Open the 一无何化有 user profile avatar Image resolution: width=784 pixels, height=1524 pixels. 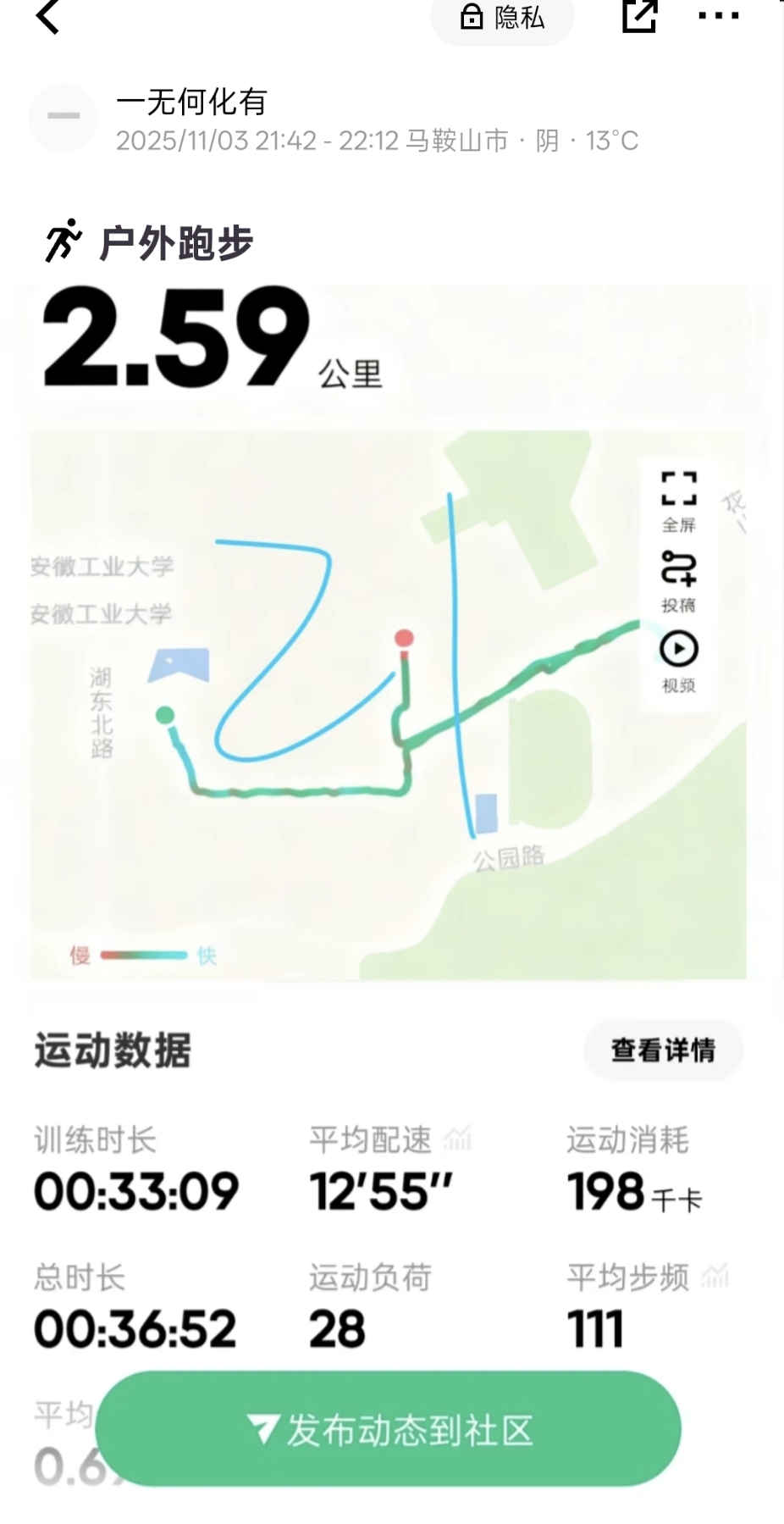63,118
